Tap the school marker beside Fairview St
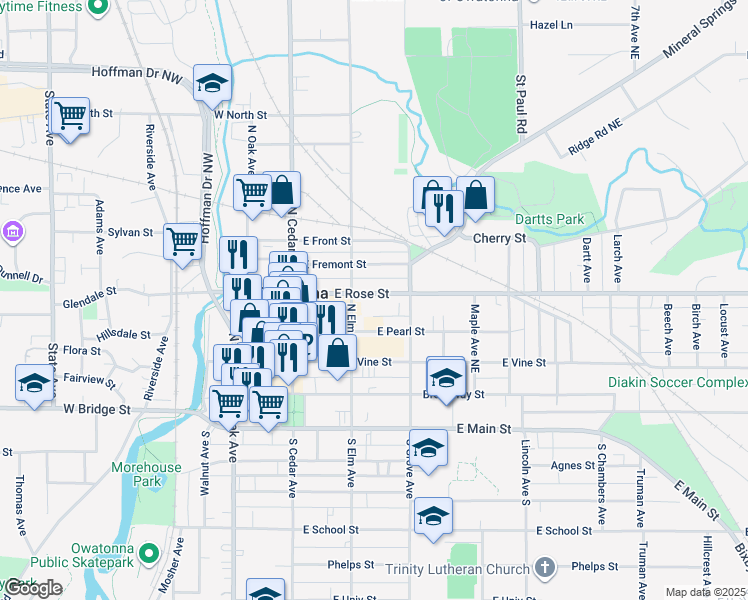Screen dimensions: 748x600 coord(34,386)
